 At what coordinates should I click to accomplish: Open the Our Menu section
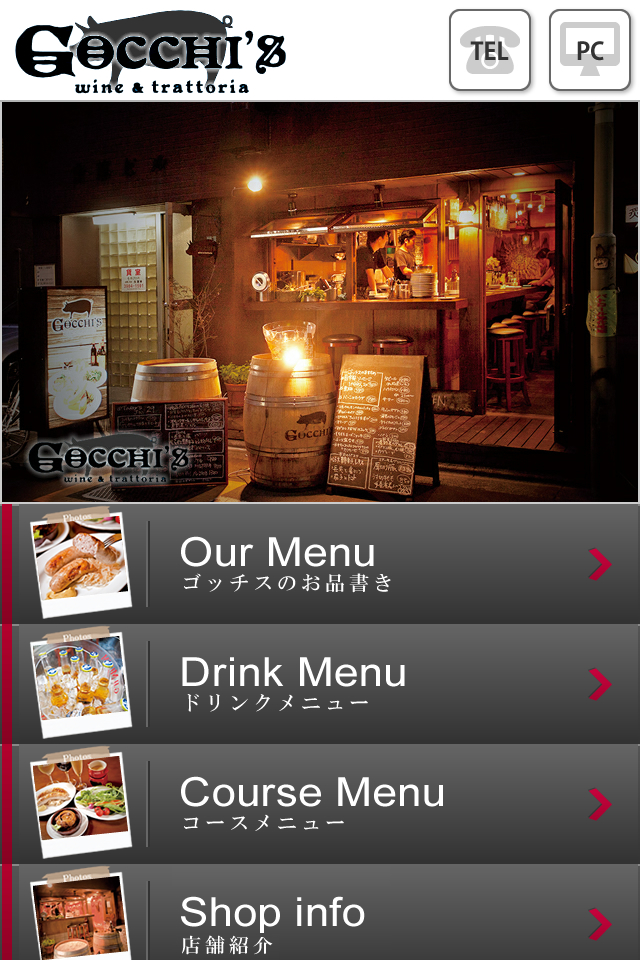point(320,564)
